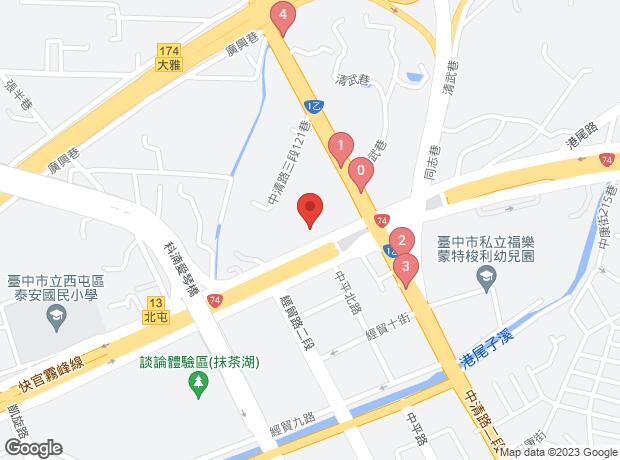Open the 福樂蒙特梭利幼兒園 school icon
Screen dimensions: 620x460
487,285
